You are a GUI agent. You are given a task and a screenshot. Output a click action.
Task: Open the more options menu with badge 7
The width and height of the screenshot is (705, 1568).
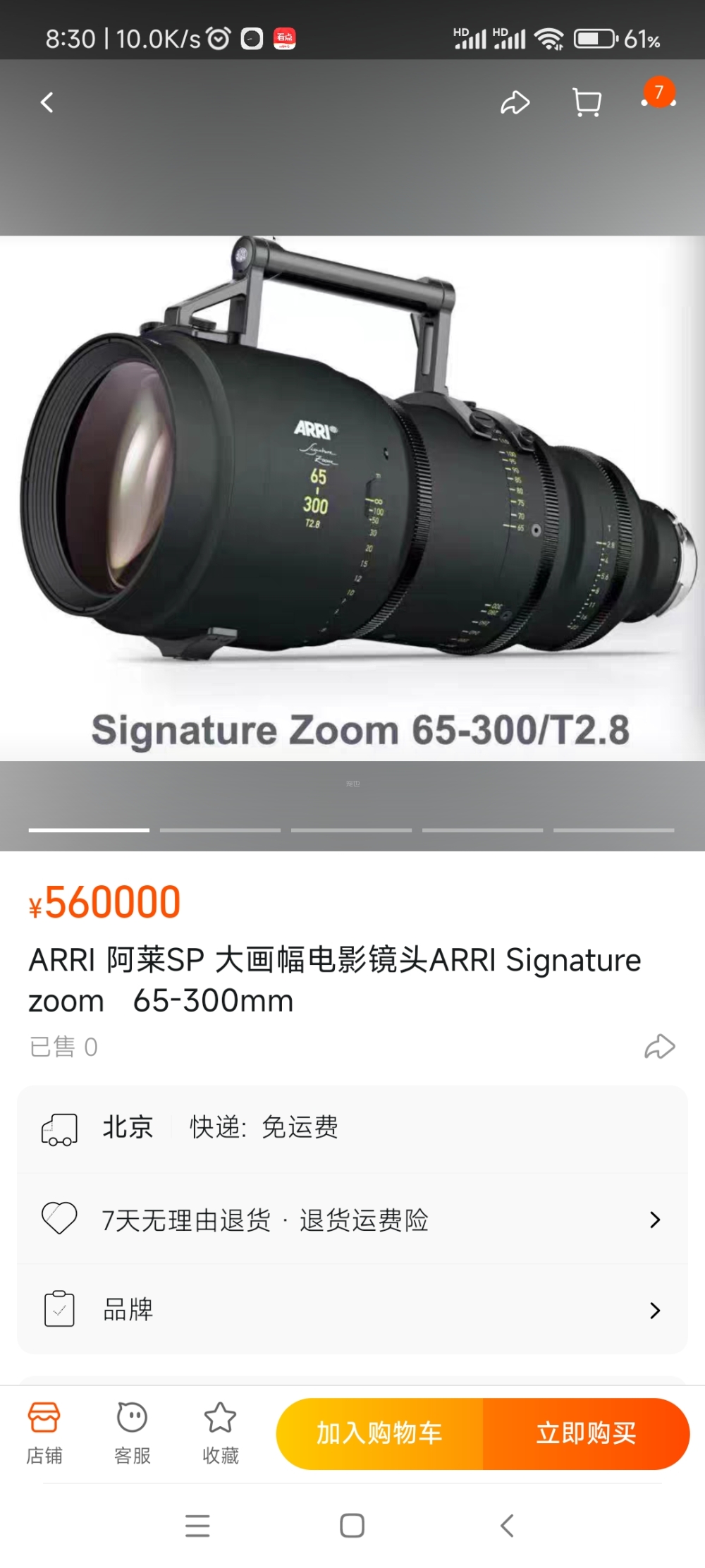658,100
